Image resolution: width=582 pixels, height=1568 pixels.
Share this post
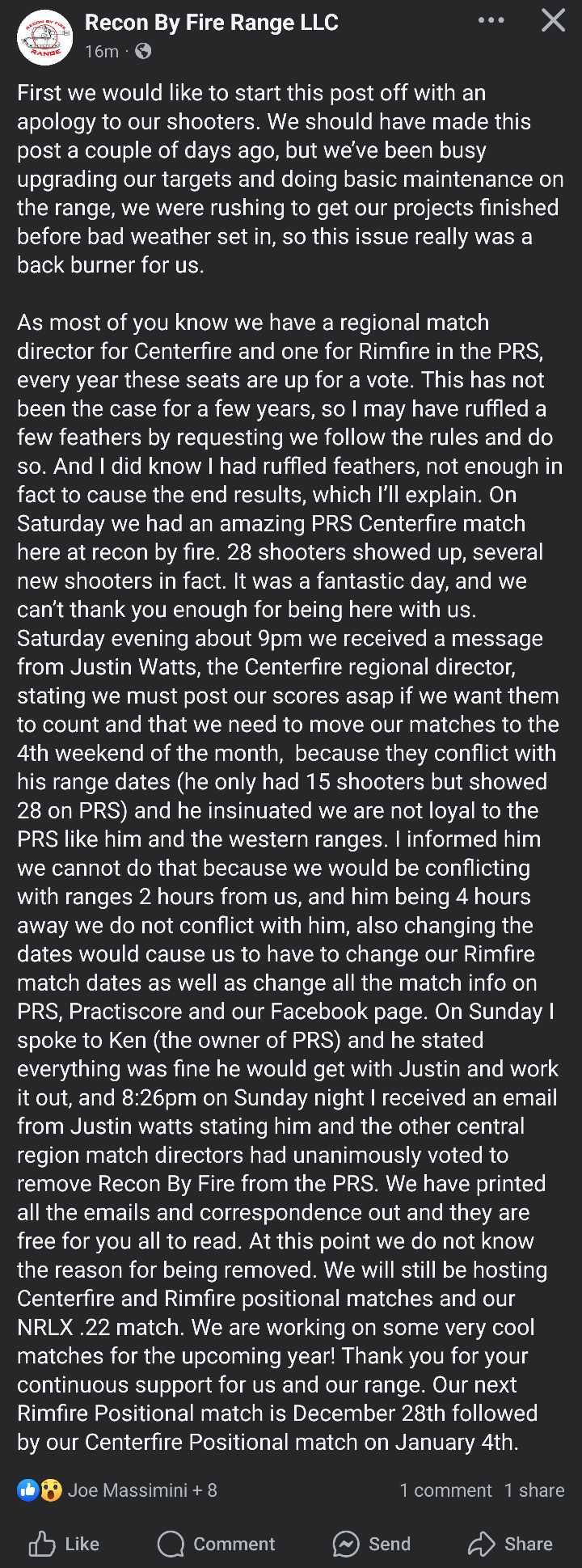click(510, 1544)
